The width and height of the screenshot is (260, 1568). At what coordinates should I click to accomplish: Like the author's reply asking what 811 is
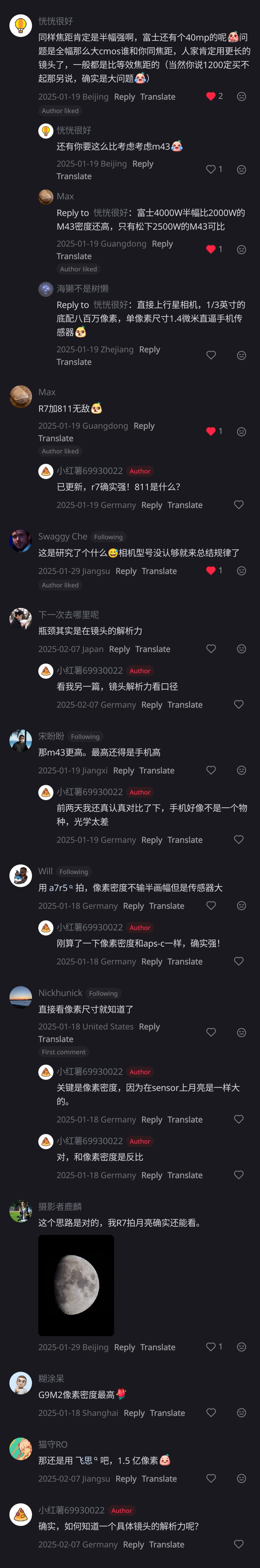point(239,505)
